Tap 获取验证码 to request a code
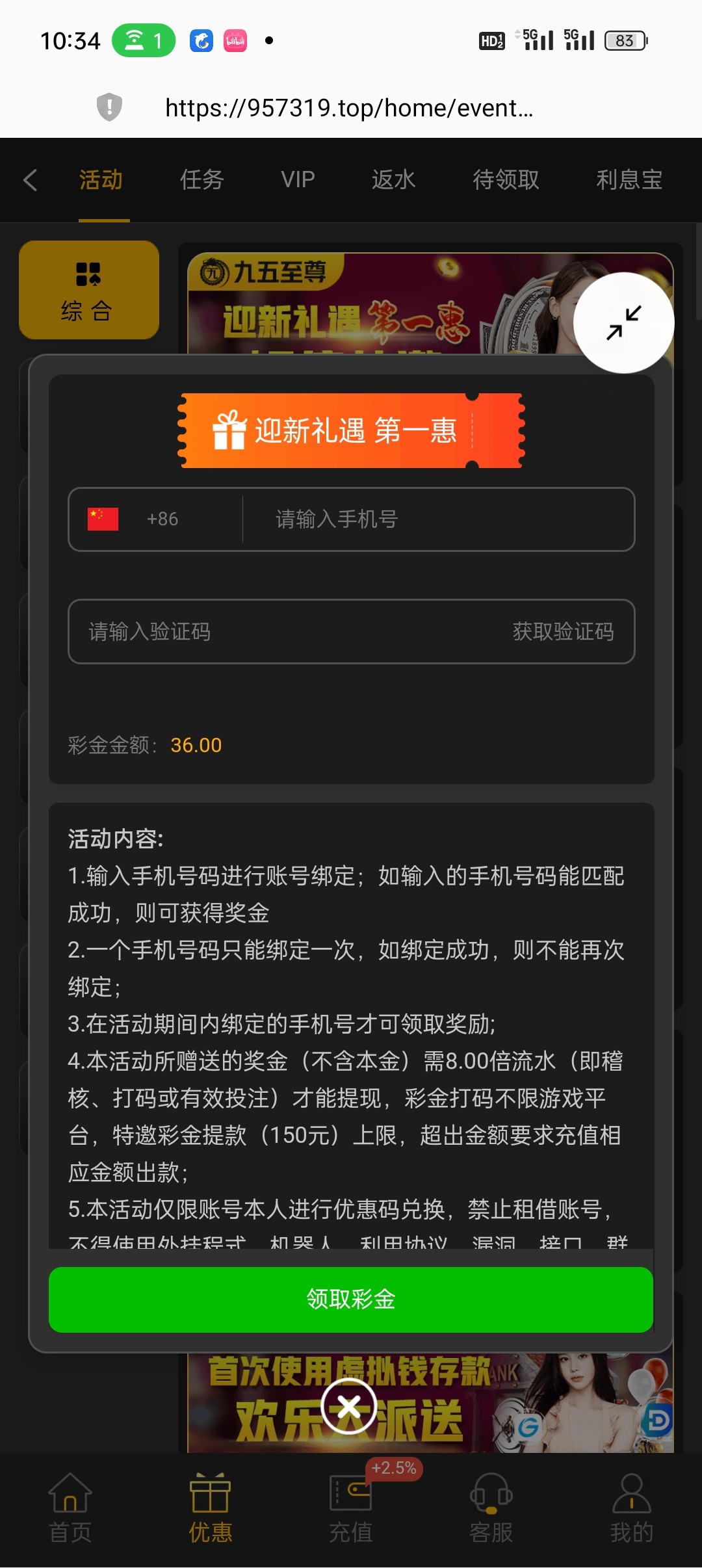This screenshot has height=1568, width=702. coord(563,631)
